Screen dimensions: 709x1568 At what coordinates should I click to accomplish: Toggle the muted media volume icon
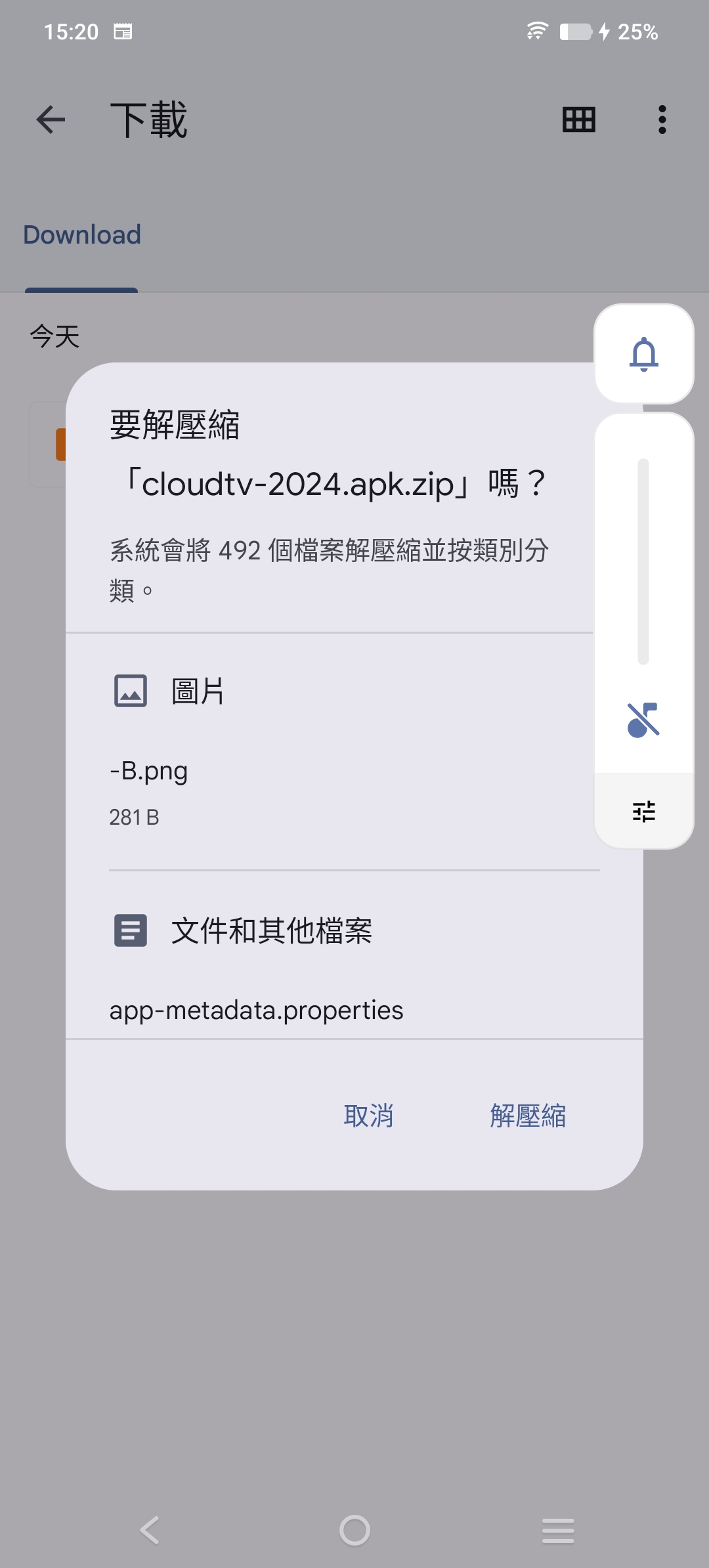pos(643,720)
